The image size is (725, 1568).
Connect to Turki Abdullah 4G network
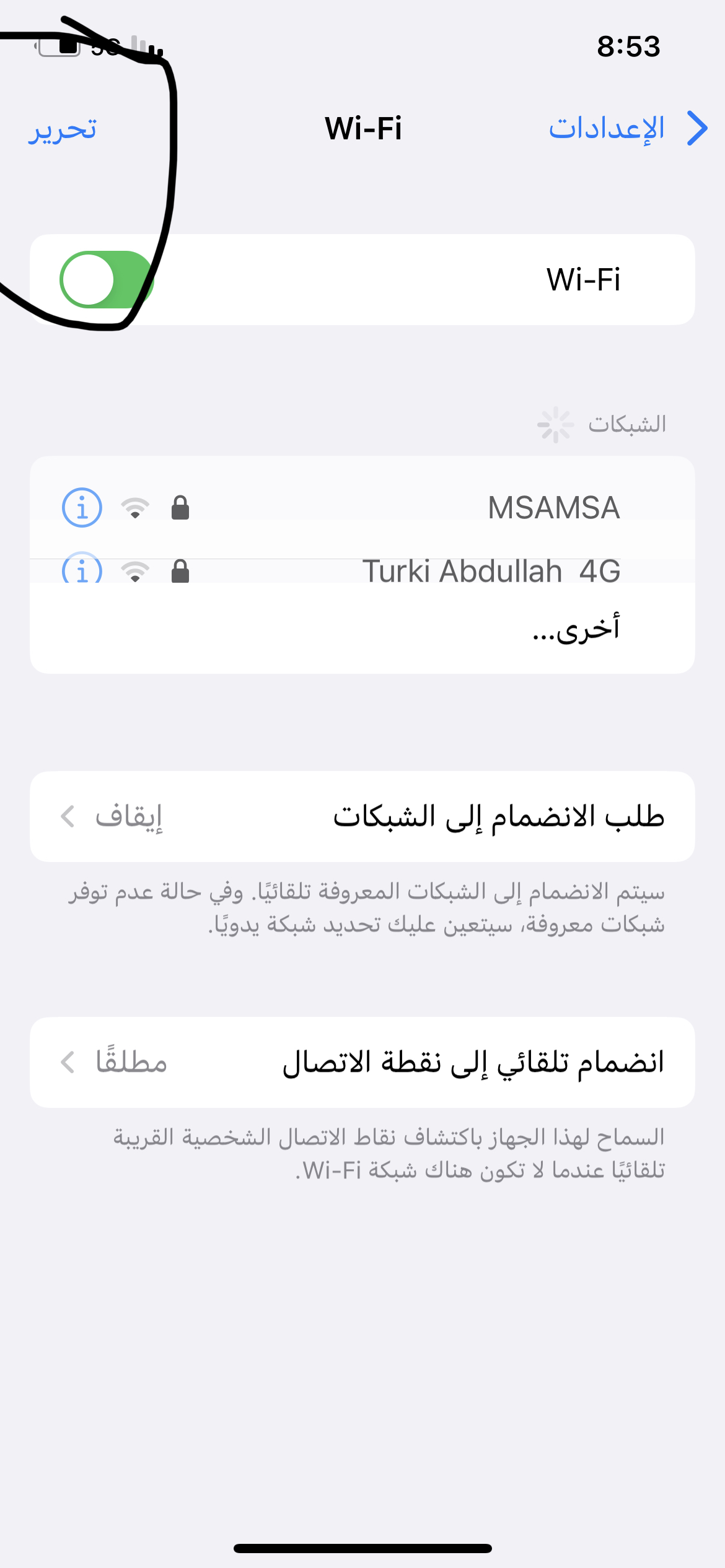click(x=362, y=571)
